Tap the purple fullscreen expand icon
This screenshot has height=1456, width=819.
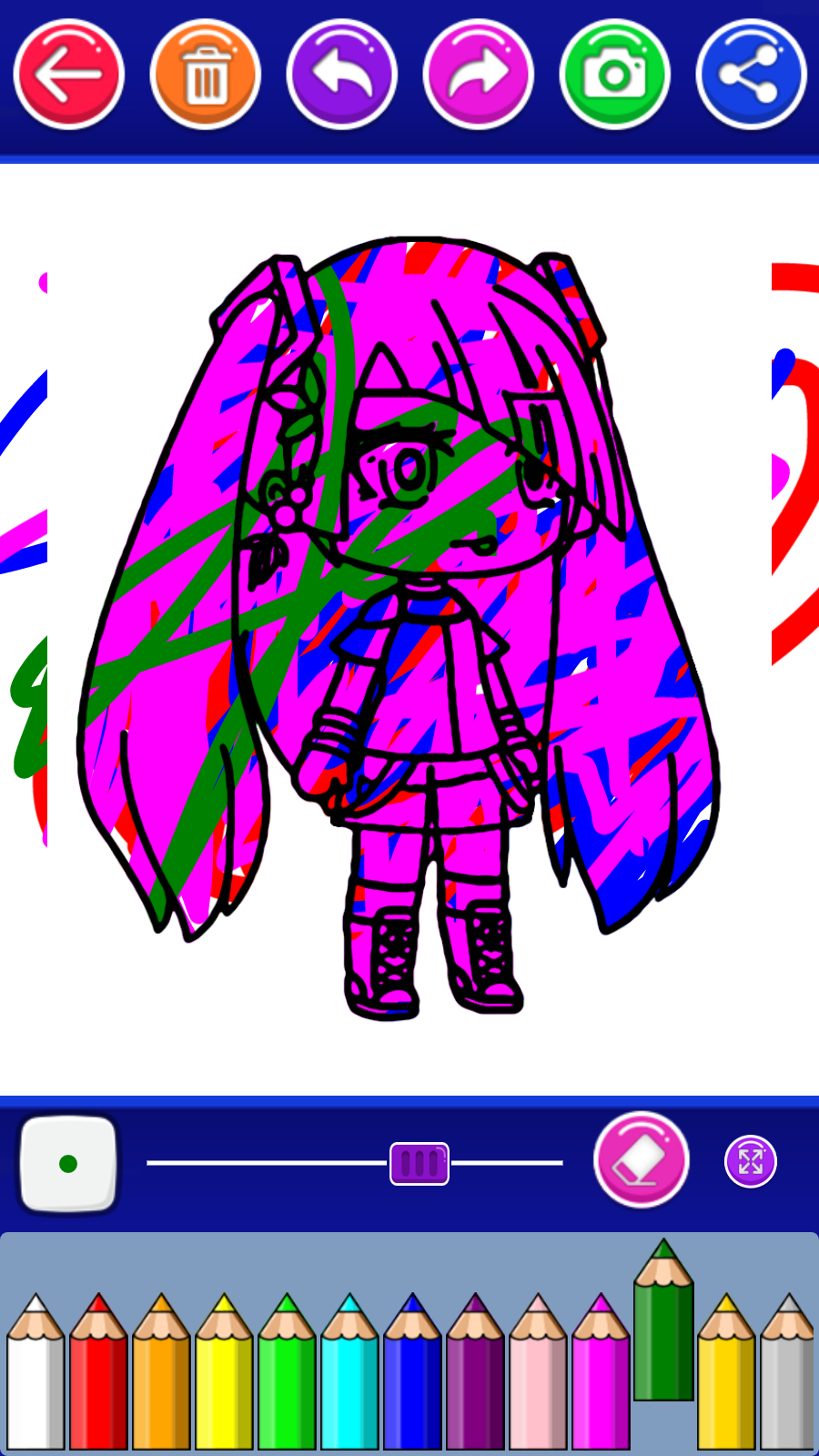pyautogui.click(x=751, y=1161)
